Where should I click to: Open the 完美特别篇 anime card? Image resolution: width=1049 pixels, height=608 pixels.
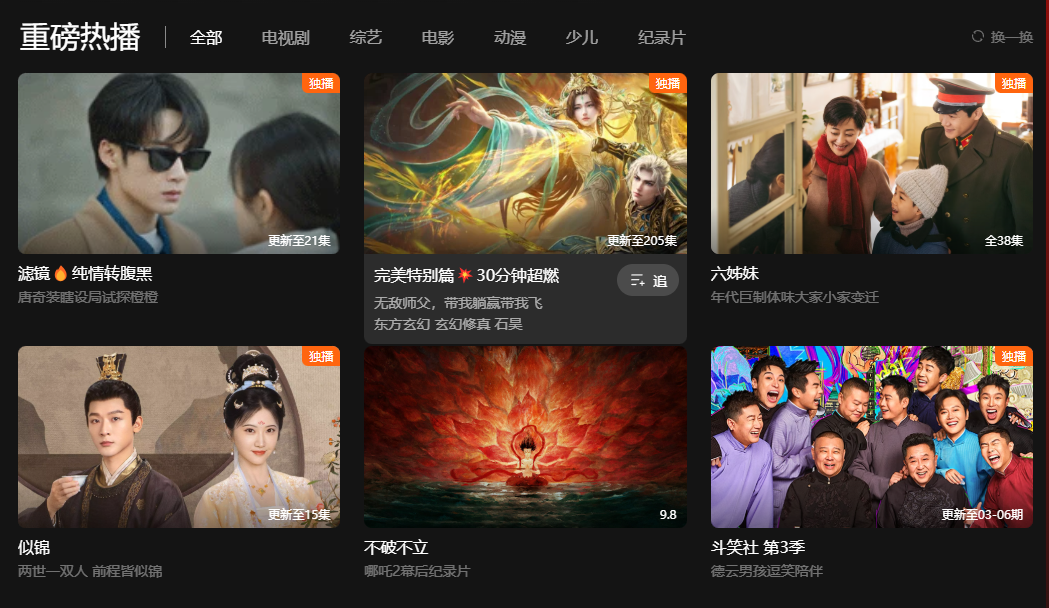click(x=525, y=163)
